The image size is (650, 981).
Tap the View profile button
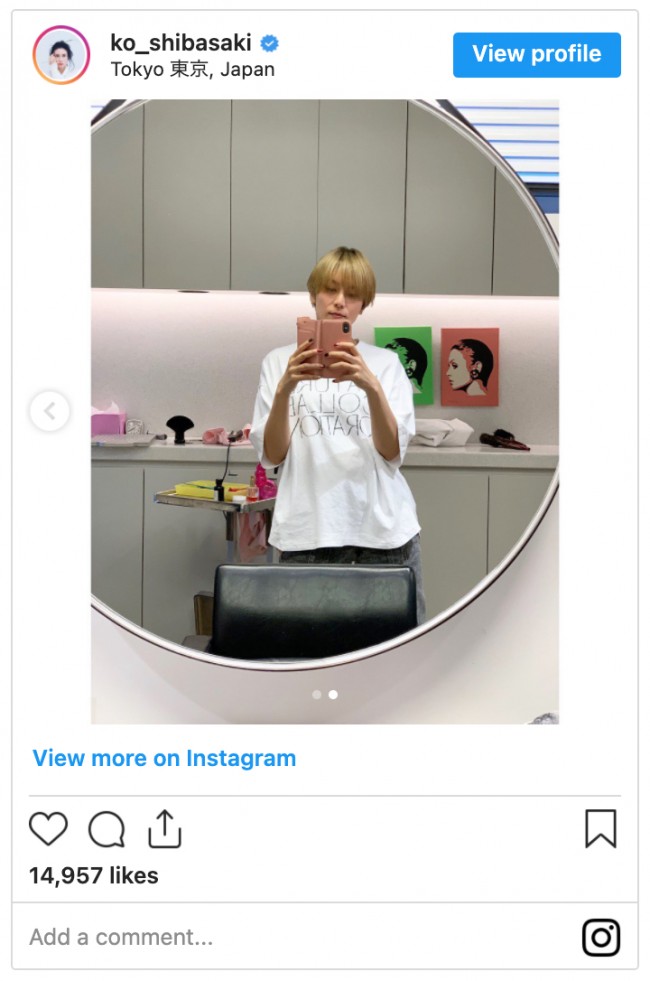click(x=536, y=54)
